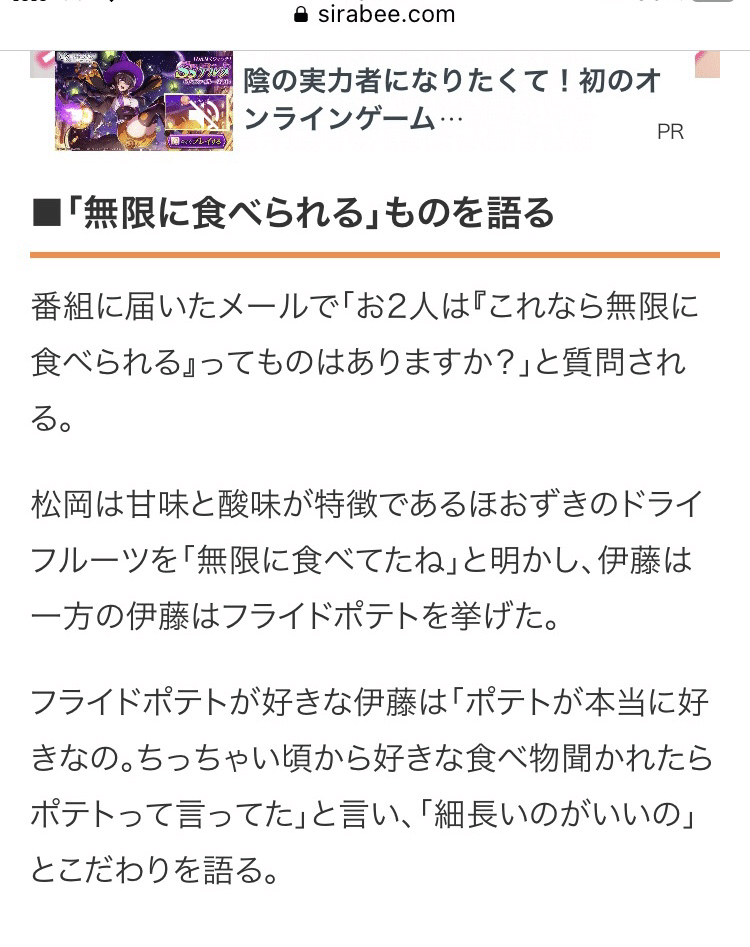Open the 陰の実力者になりたくて game ad

450,100
